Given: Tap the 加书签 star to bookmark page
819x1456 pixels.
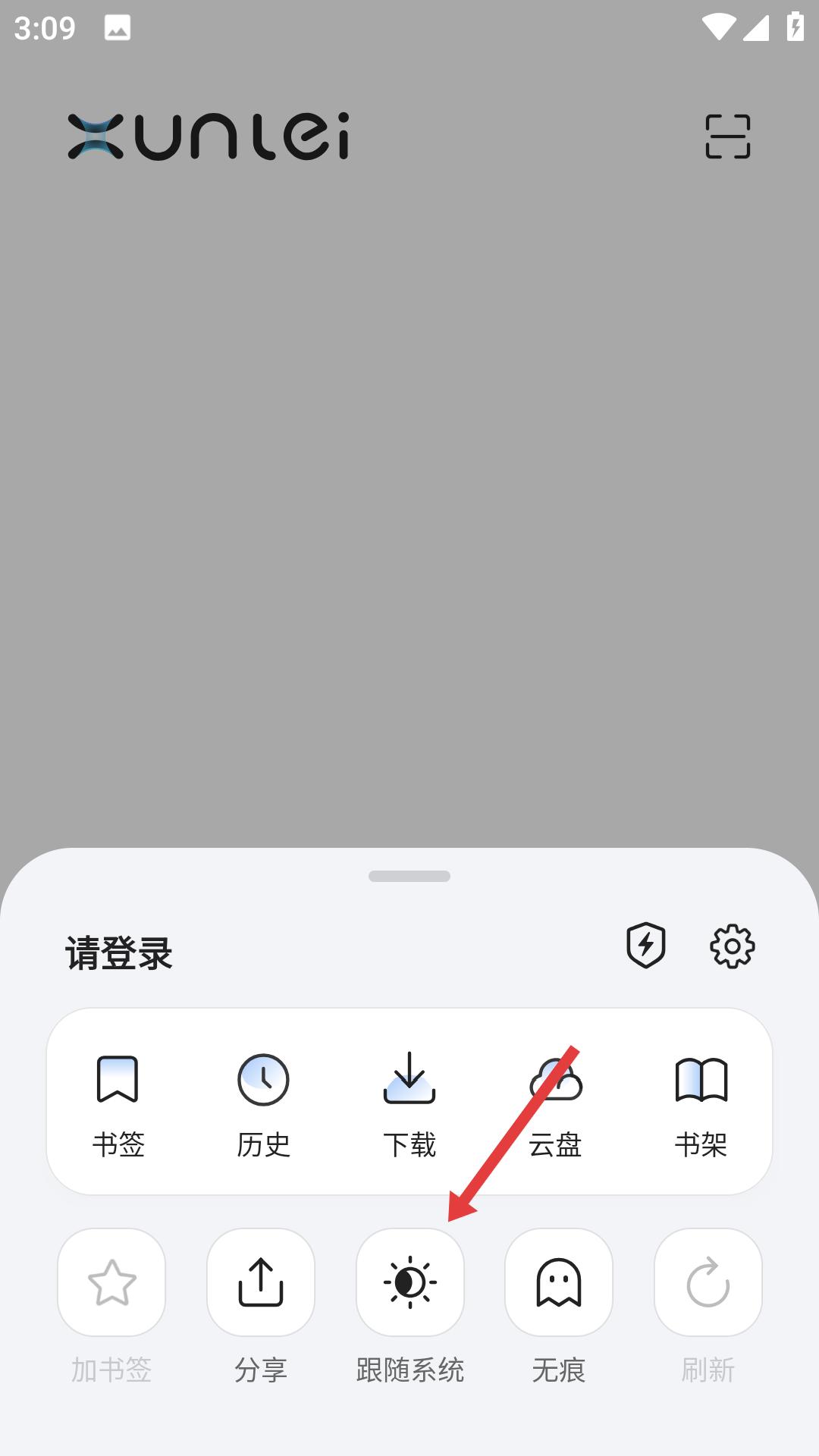Looking at the screenshot, I should (x=111, y=1282).
